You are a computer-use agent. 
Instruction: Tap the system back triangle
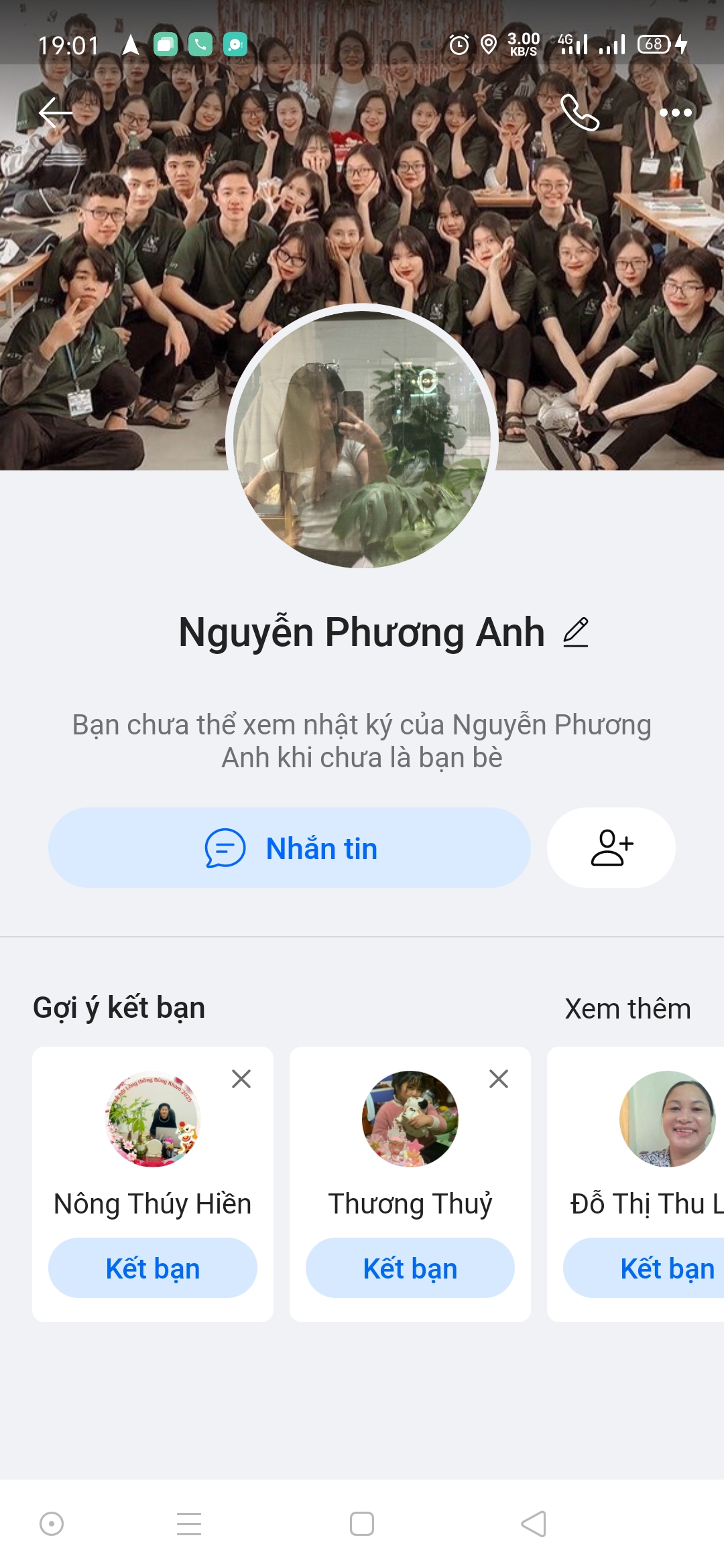(534, 1524)
